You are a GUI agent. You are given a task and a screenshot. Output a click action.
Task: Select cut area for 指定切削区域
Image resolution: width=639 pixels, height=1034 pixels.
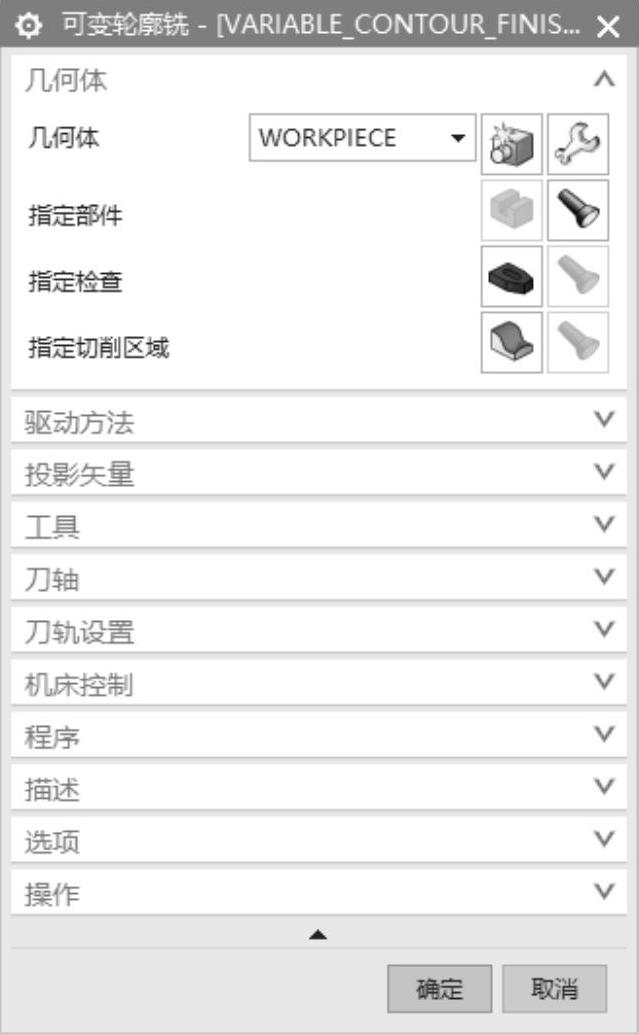(x=512, y=342)
